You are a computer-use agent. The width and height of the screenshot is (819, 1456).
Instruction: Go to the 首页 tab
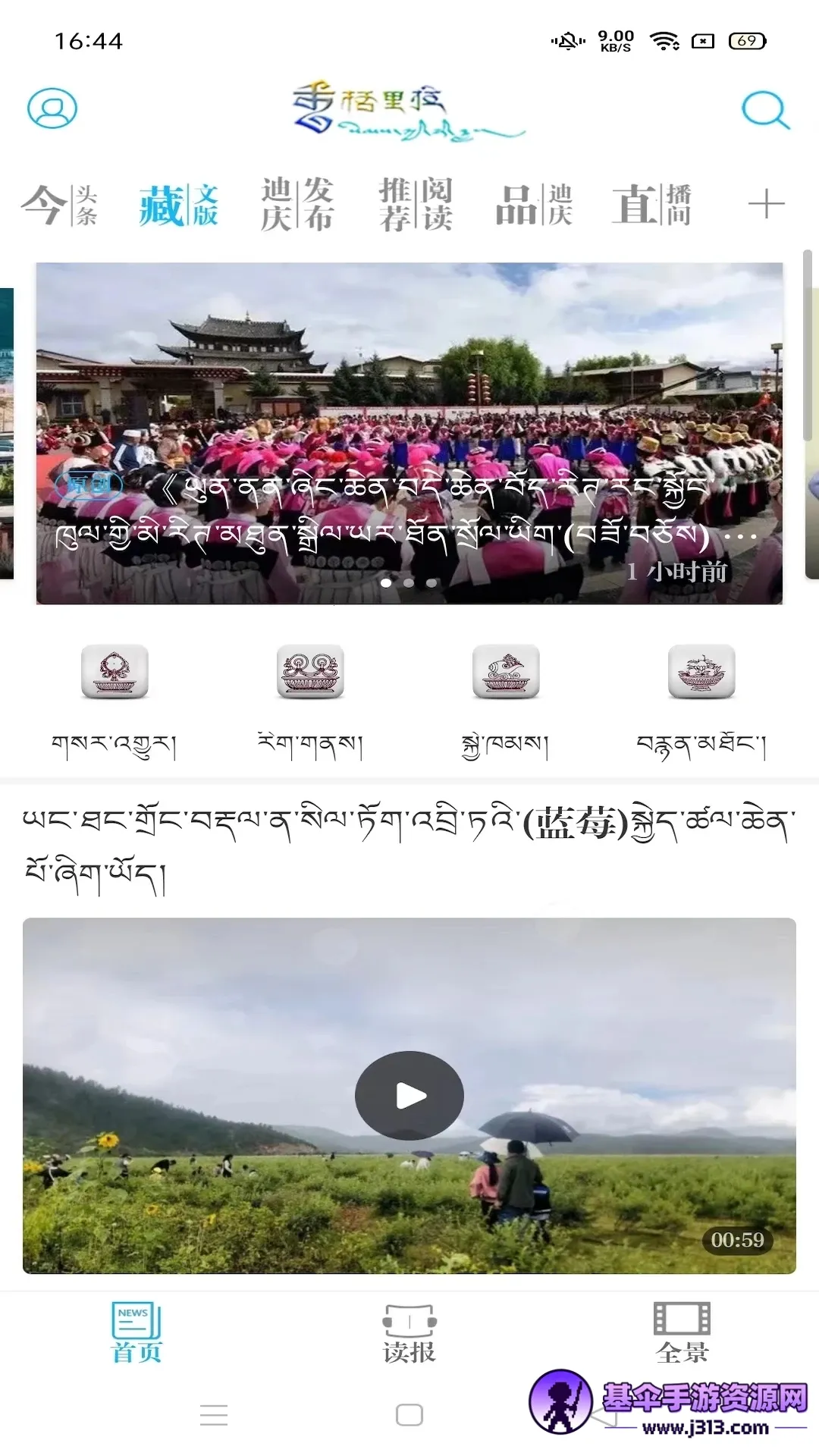click(x=136, y=1333)
